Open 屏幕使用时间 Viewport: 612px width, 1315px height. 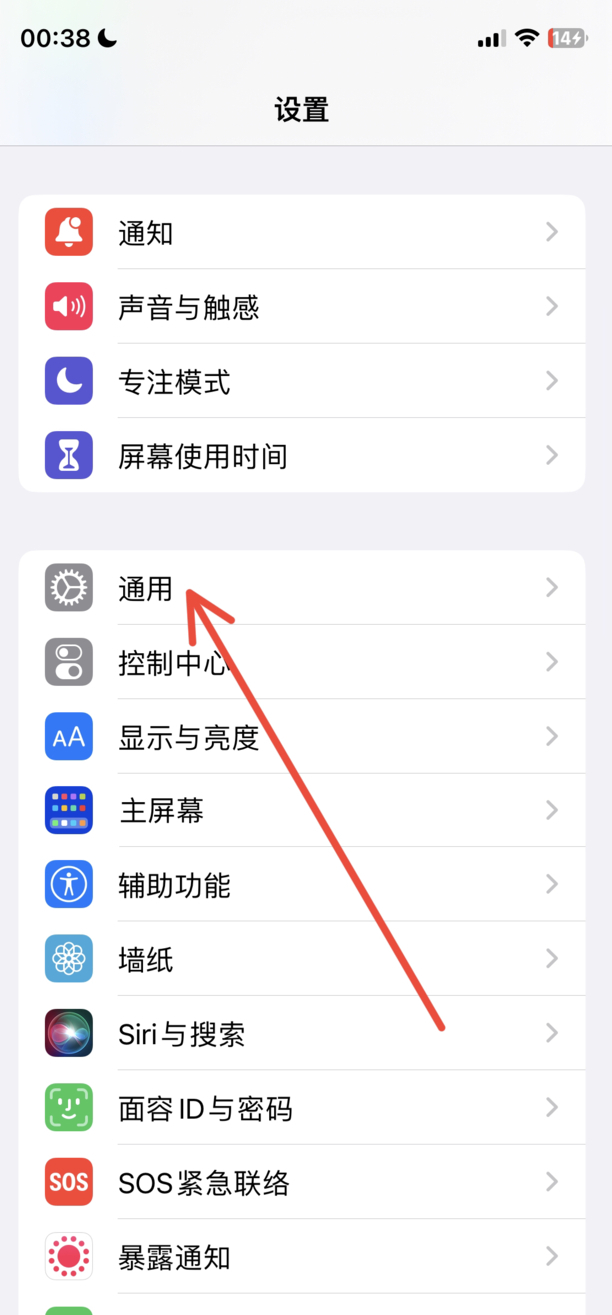click(302, 455)
